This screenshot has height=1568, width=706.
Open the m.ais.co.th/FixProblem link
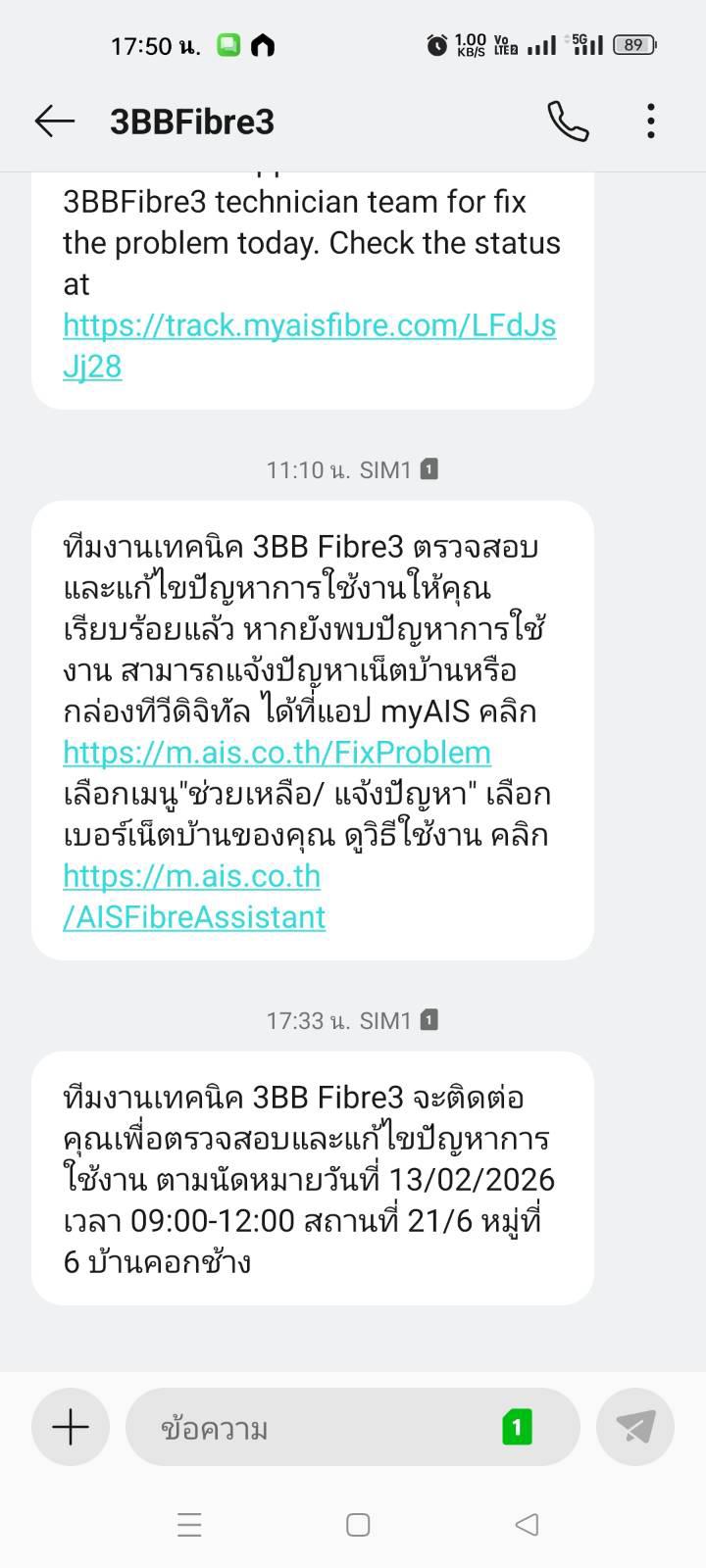pos(277,752)
